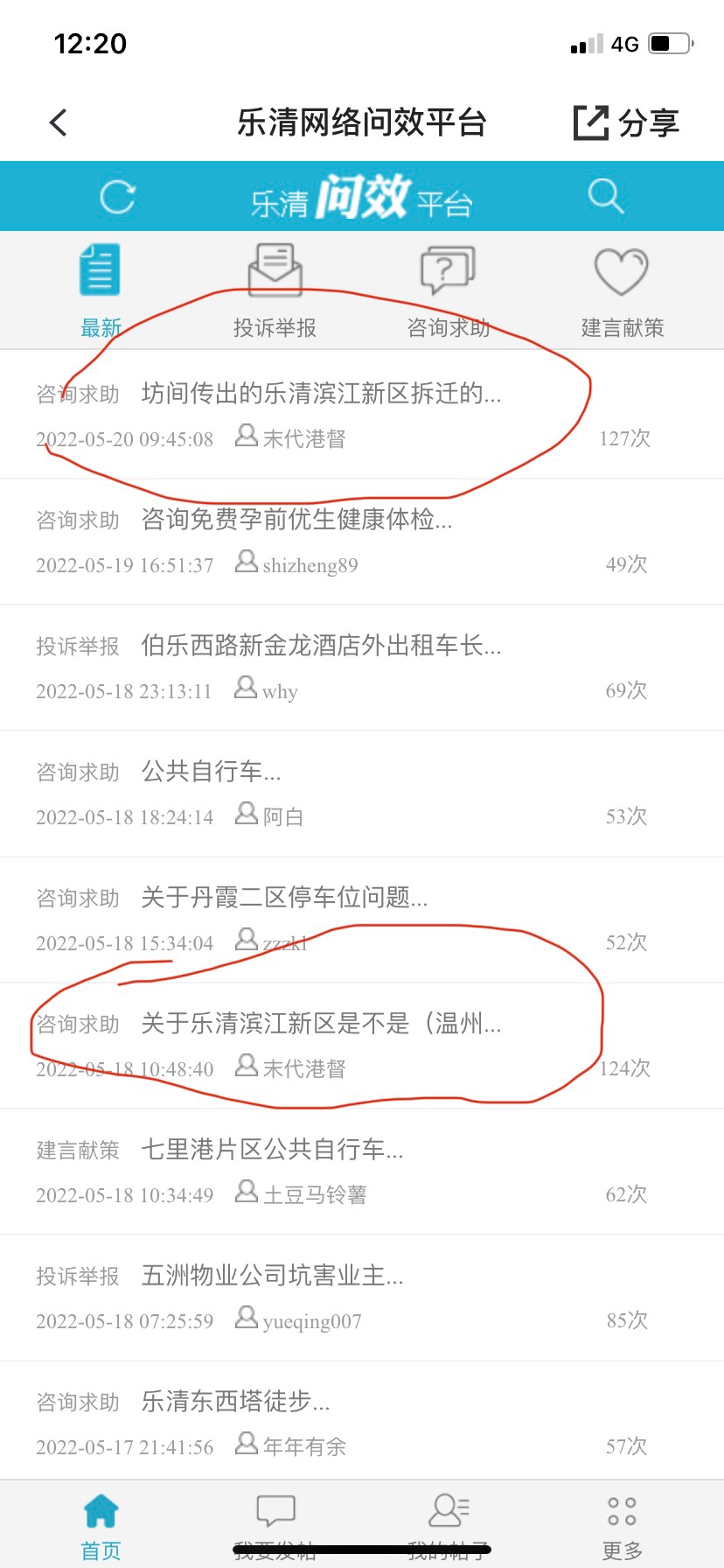Open post 五洲物业公司坑害业主
This screenshot has width=724, height=1568.
click(x=272, y=1277)
